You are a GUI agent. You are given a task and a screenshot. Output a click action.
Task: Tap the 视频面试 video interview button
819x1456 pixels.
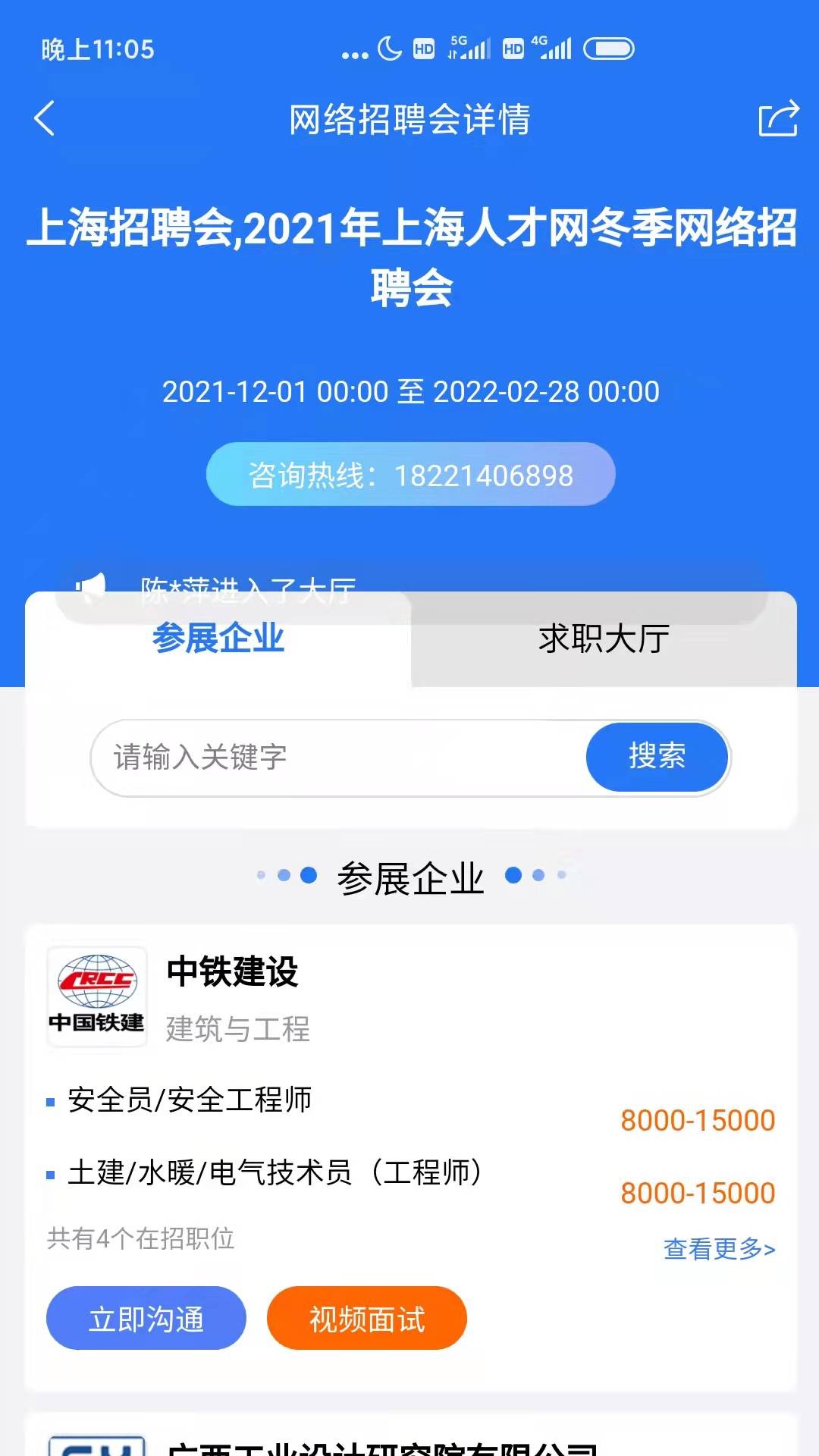tap(365, 1319)
